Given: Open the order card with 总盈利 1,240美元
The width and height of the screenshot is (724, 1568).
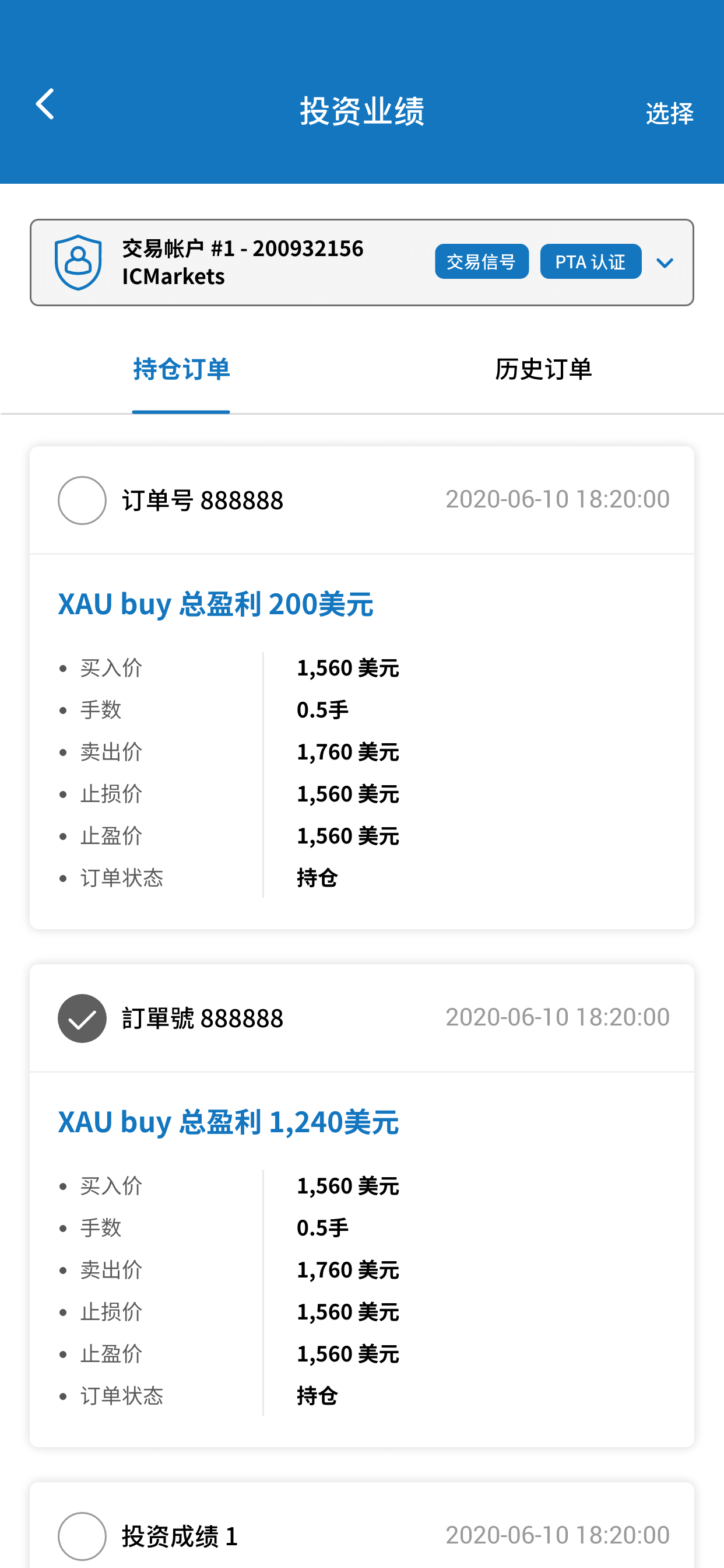Looking at the screenshot, I should click(x=362, y=1206).
